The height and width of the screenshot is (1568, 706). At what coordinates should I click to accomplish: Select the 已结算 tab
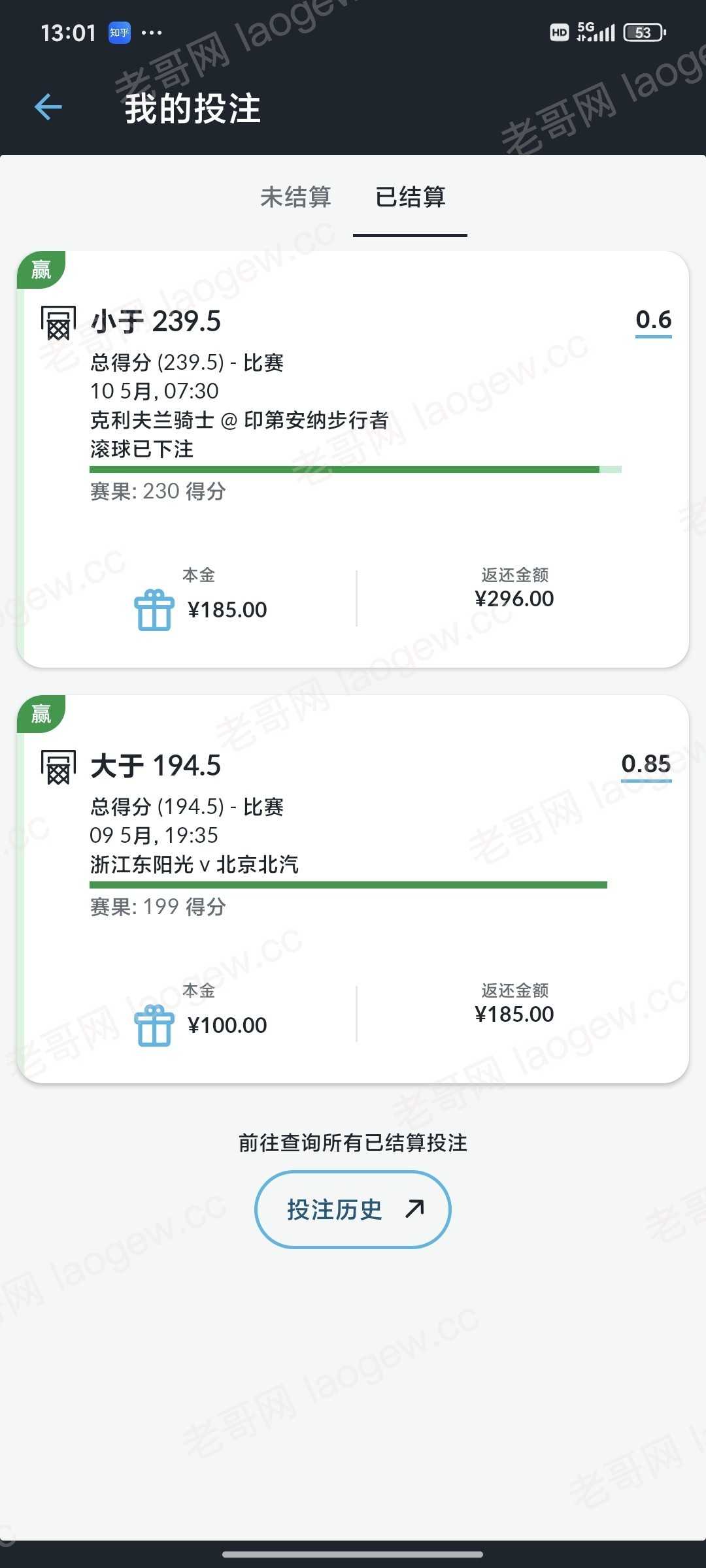click(x=411, y=197)
